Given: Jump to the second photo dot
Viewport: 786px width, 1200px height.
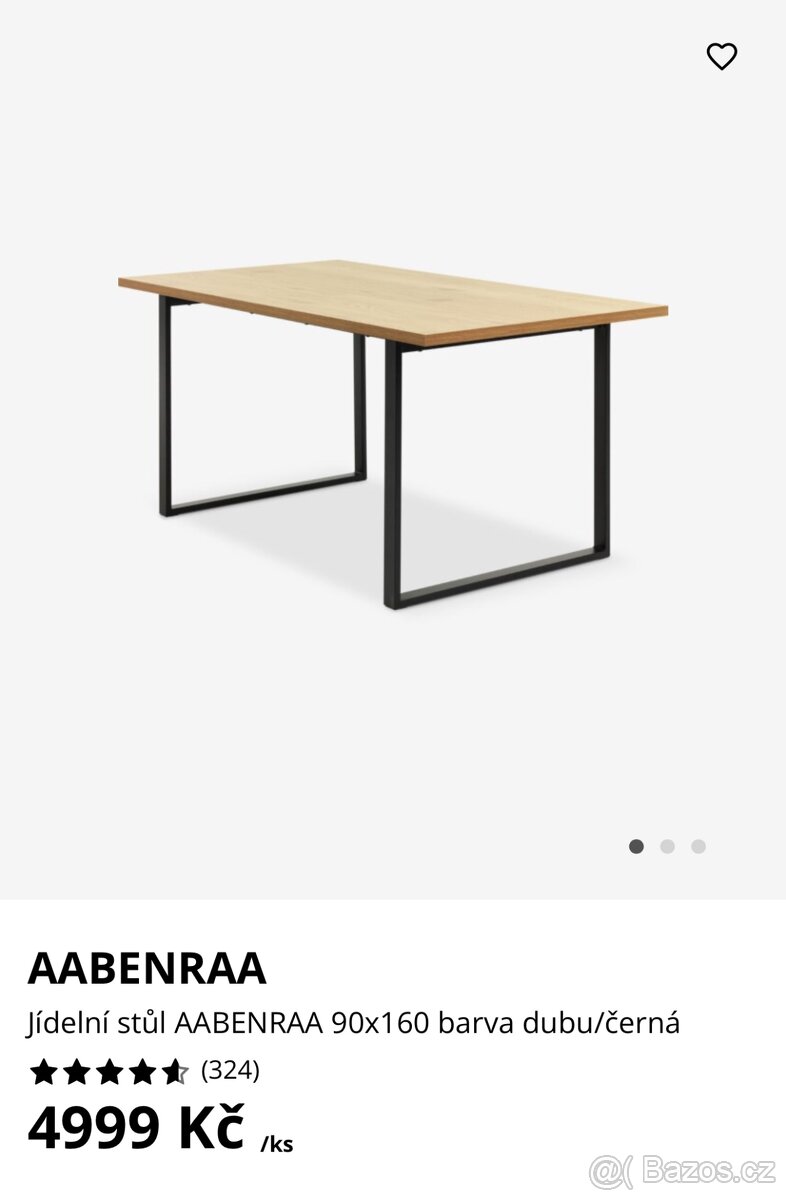Looking at the screenshot, I should [x=667, y=846].
